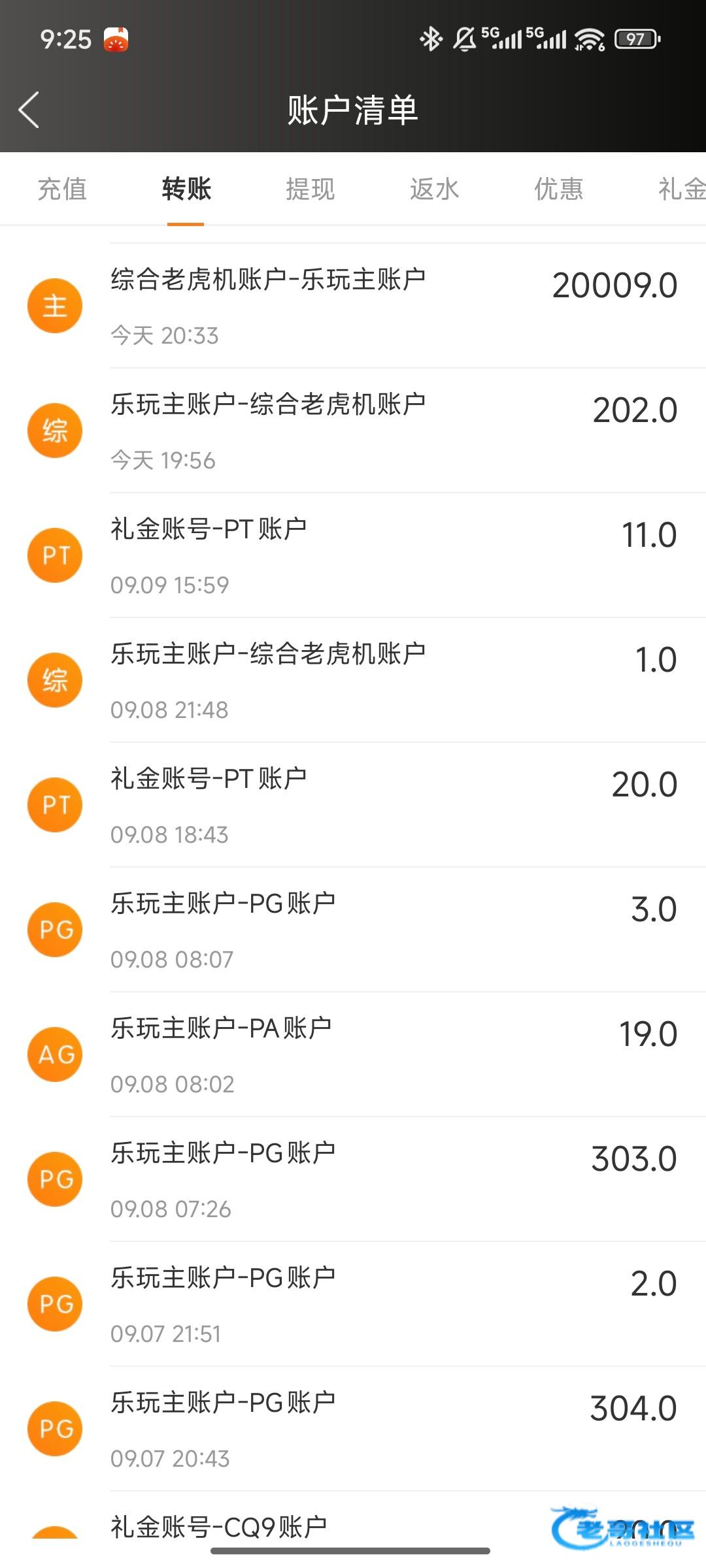The height and width of the screenshot is (1568, 706).
Task: View the 1.0 transfer dated 09.08 21:48
Action: point(392,680)
